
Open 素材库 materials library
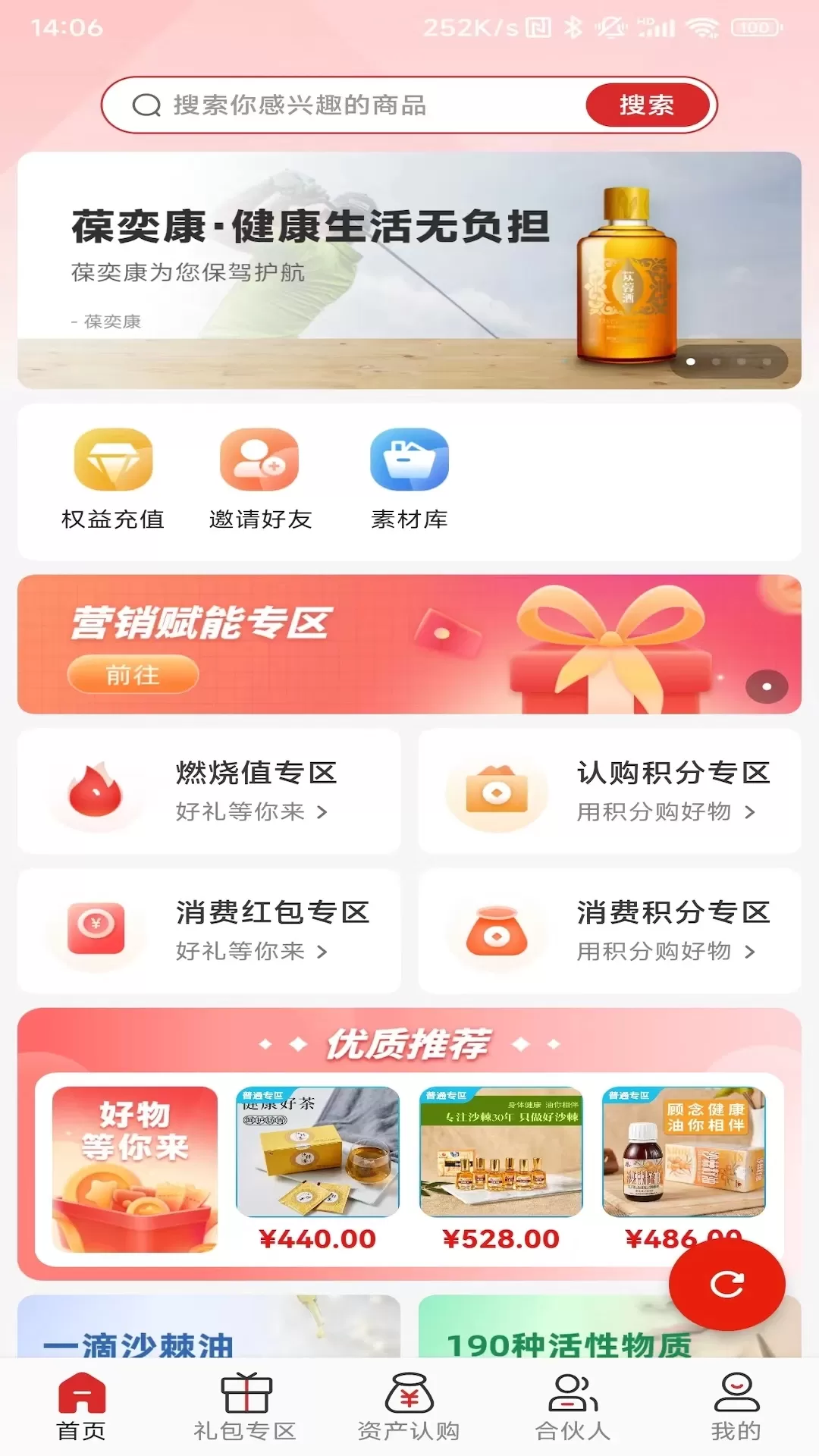click(409, 479)
